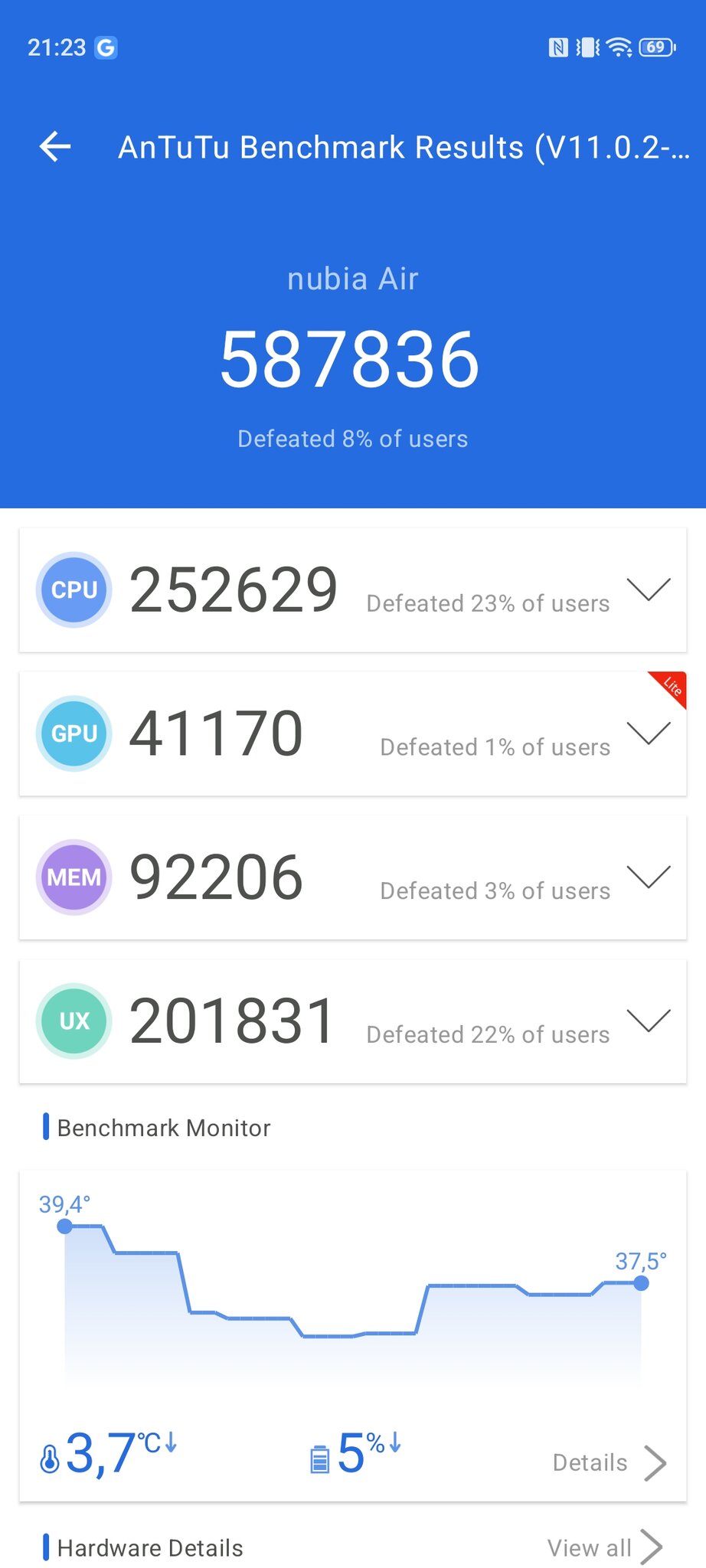
Task: View all hardware details
Action: coord(604,1547)
